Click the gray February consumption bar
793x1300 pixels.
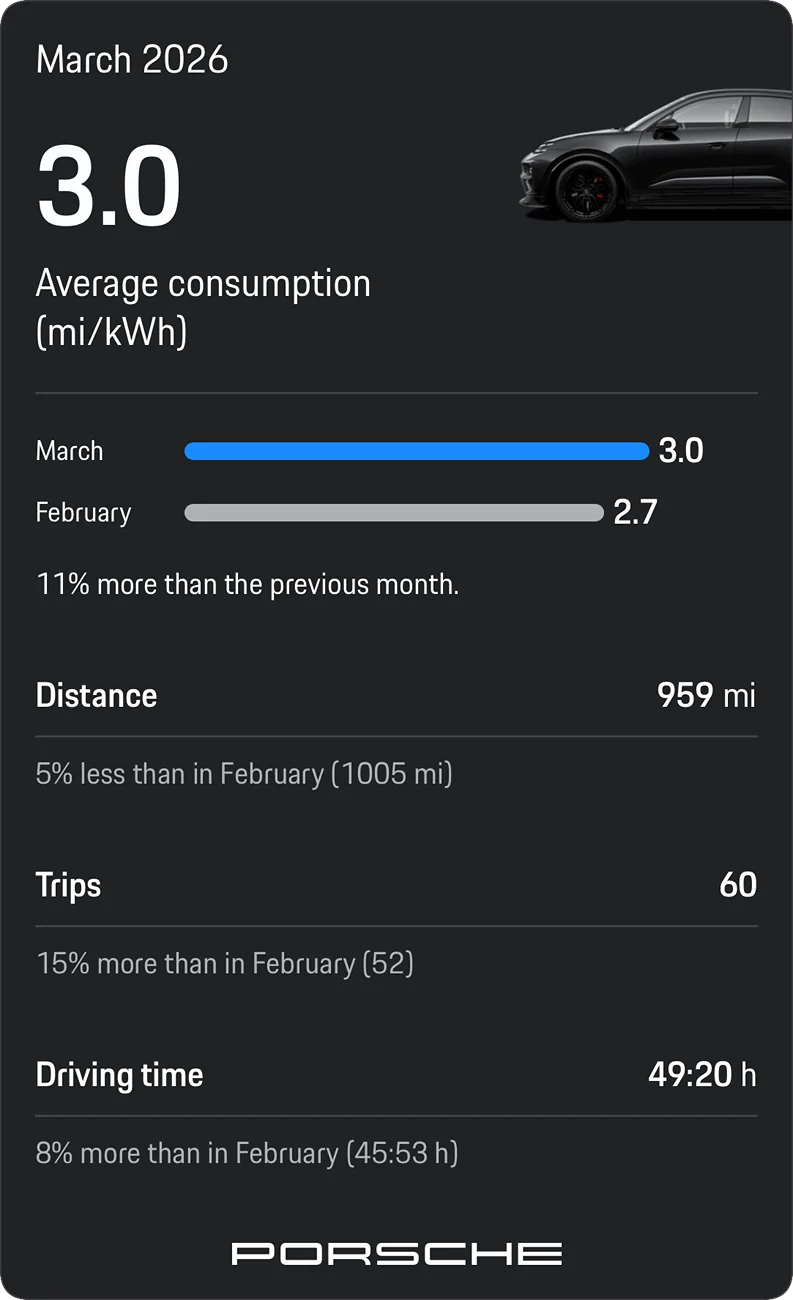395,512
